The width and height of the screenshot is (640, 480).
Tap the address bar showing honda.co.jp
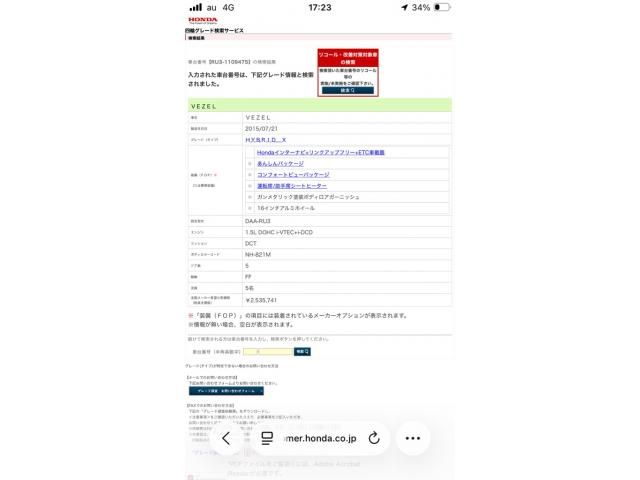click(x=318, y=438)
